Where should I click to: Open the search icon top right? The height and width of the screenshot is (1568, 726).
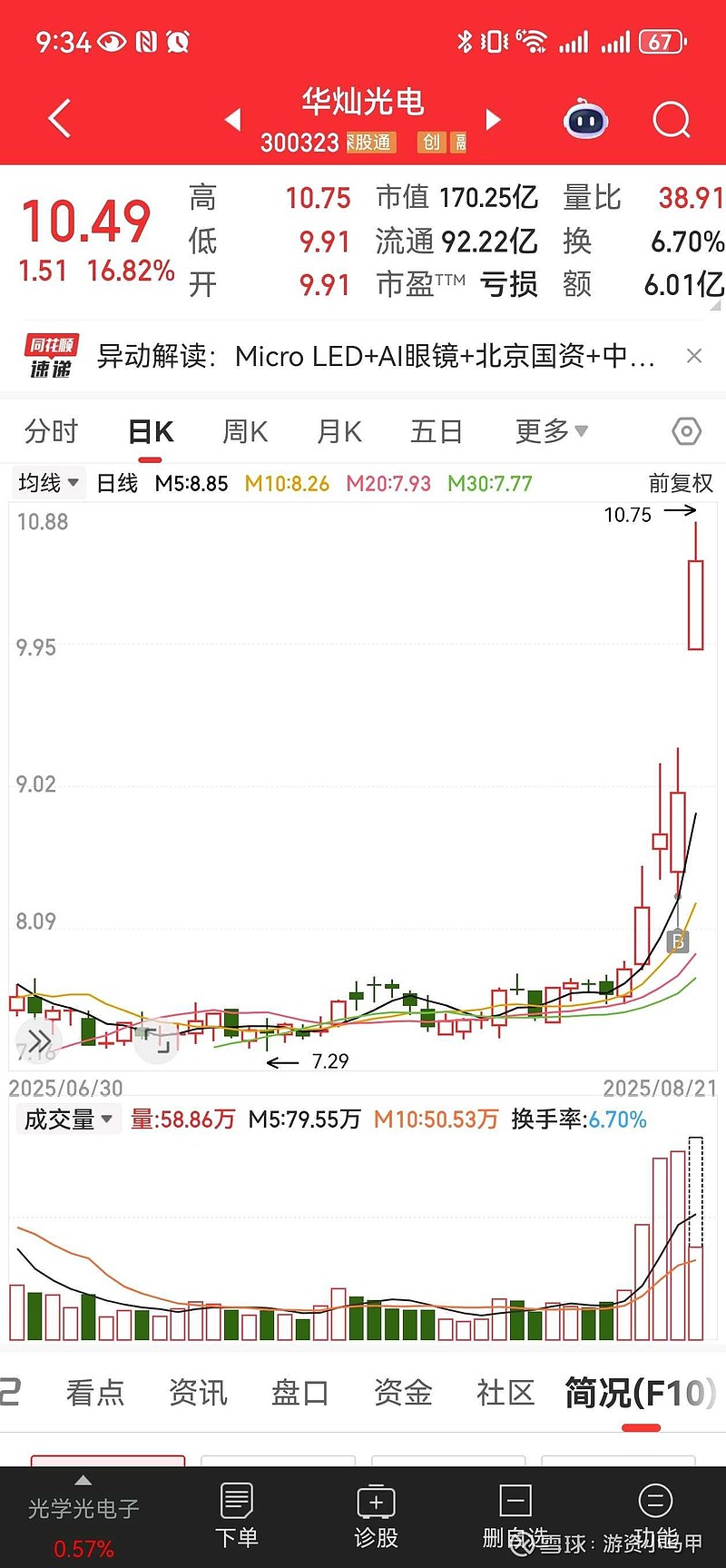[x=671, y=120]
